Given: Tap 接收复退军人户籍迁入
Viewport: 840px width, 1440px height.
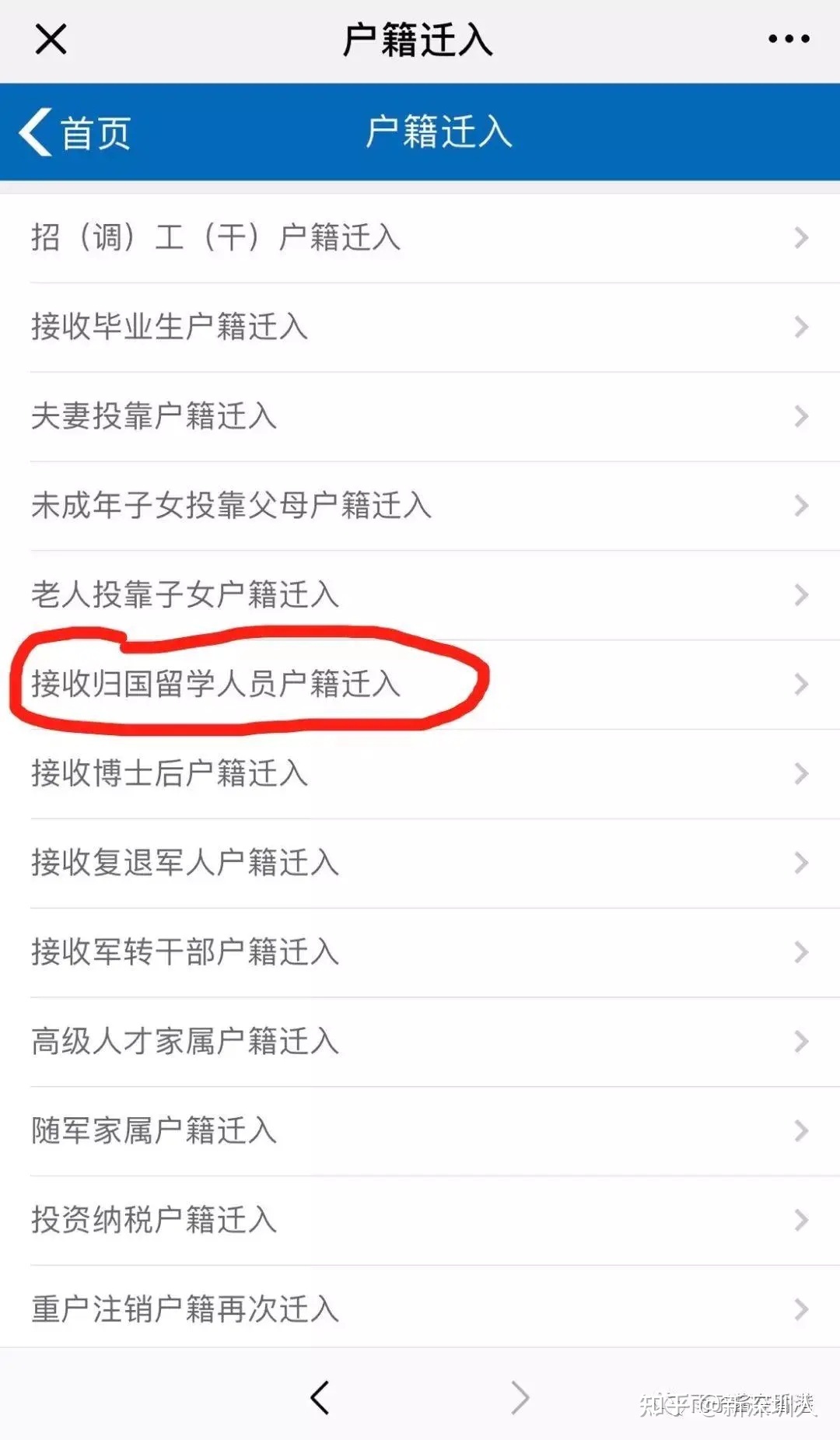Looking at the screenshot, I should pos(420,864).
